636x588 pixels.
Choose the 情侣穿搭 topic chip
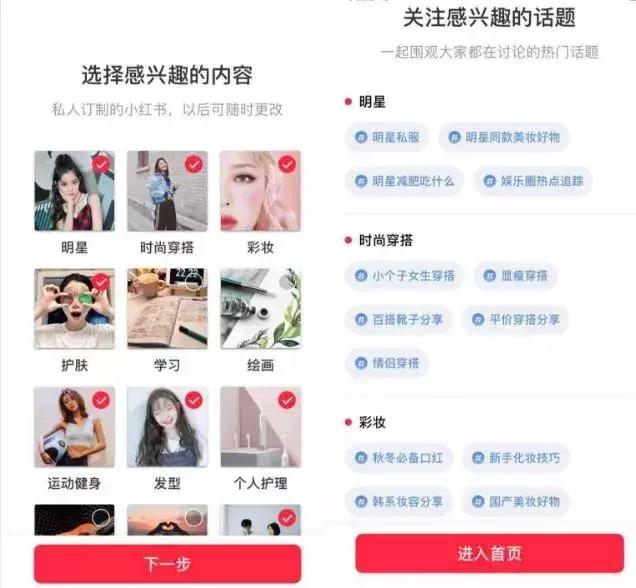click(388, 362)
